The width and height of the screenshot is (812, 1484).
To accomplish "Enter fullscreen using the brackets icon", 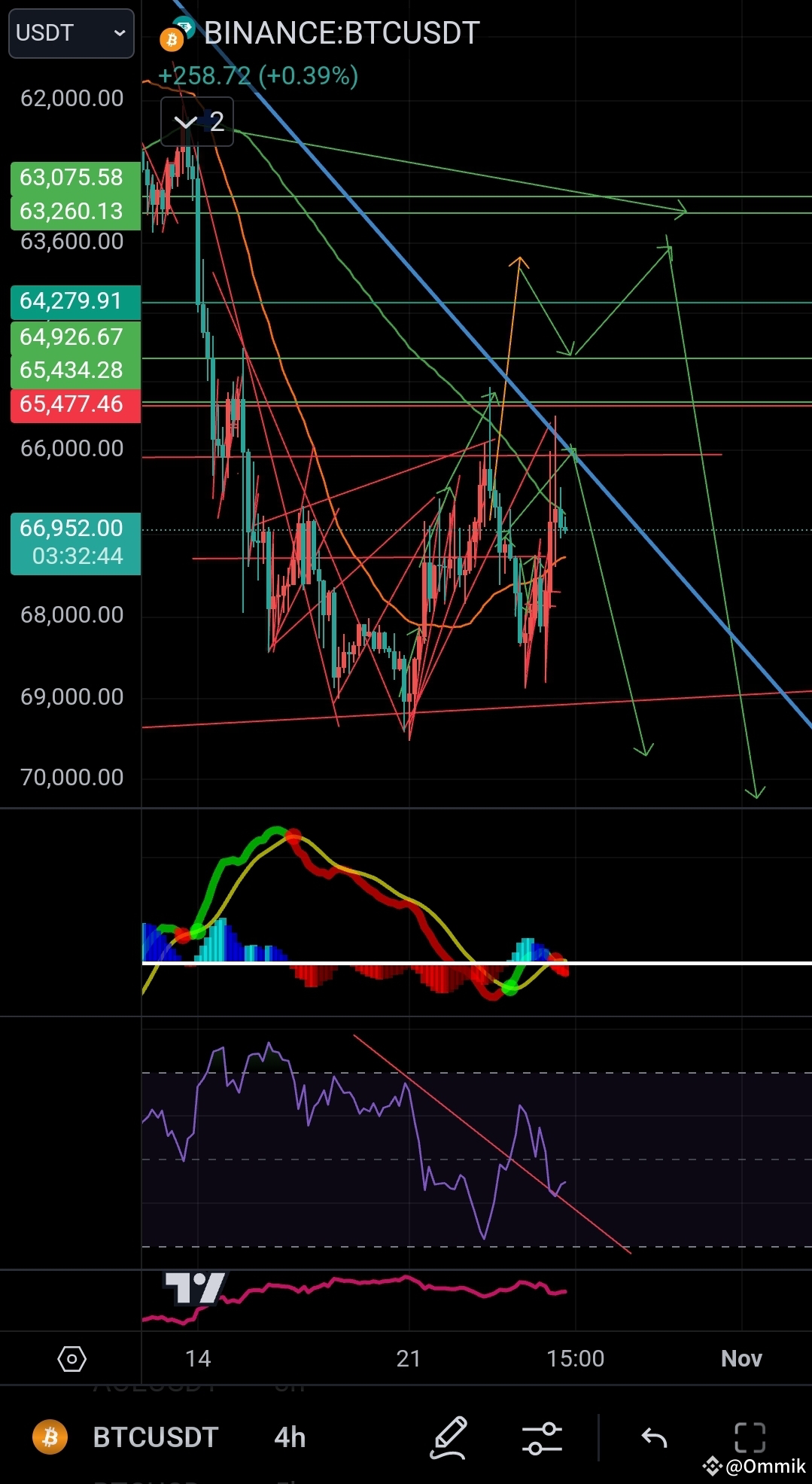I will (750, 1436).
